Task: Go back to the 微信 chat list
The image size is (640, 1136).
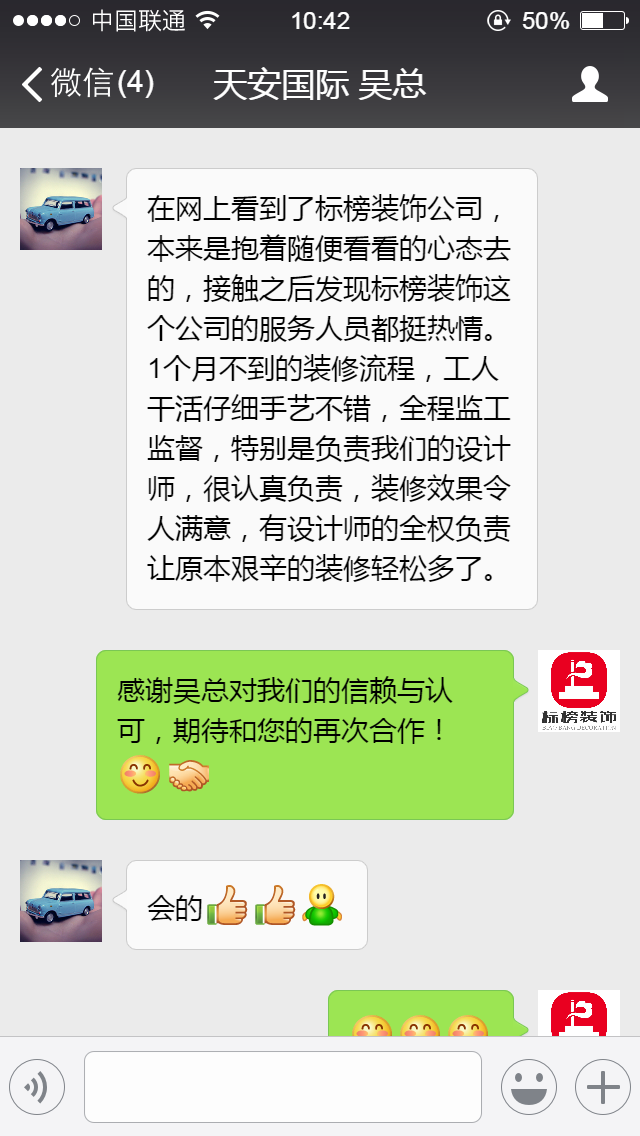Action: pos(85,84)
